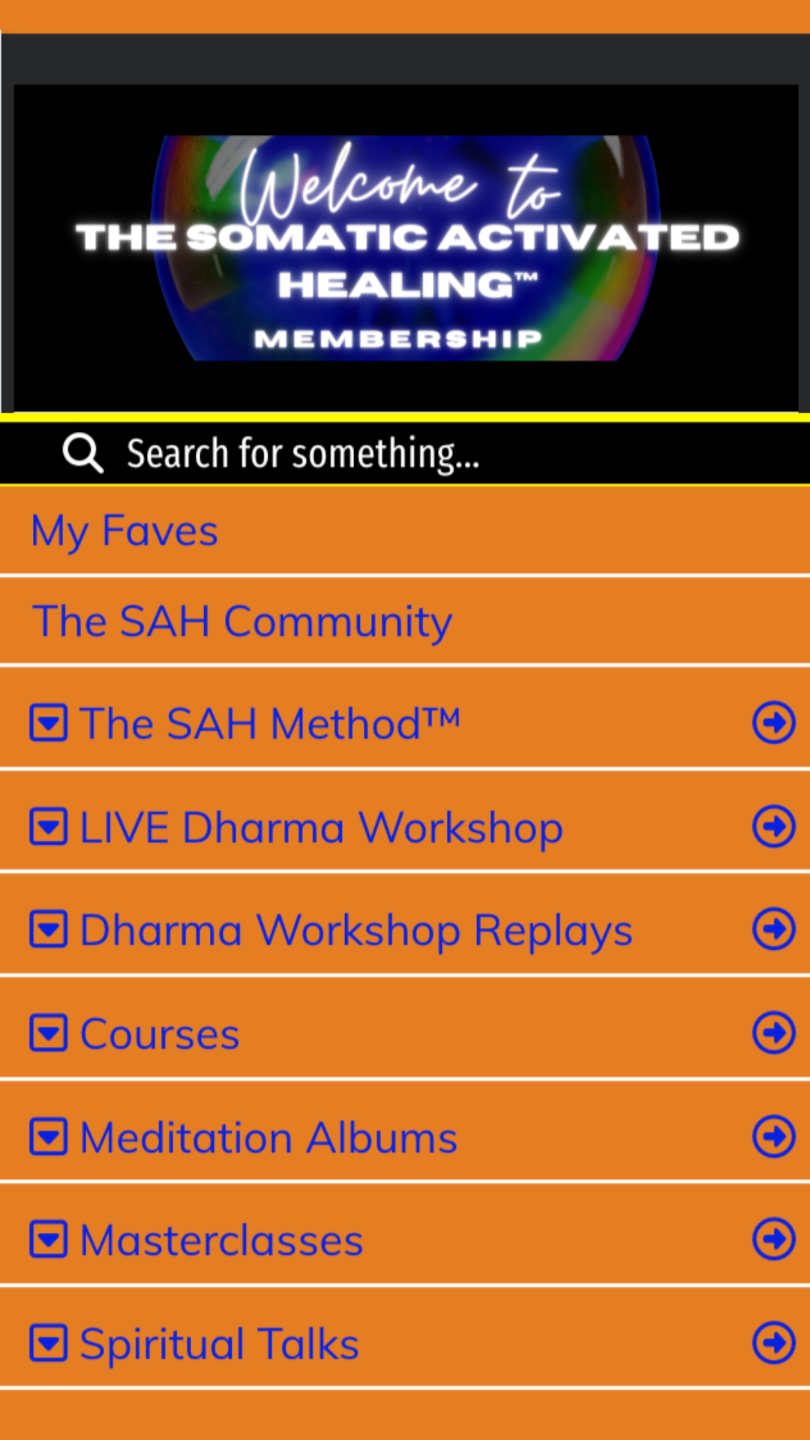Open My Faves
The height and width of the screenshot is (1440, 810).
point(124,530)
